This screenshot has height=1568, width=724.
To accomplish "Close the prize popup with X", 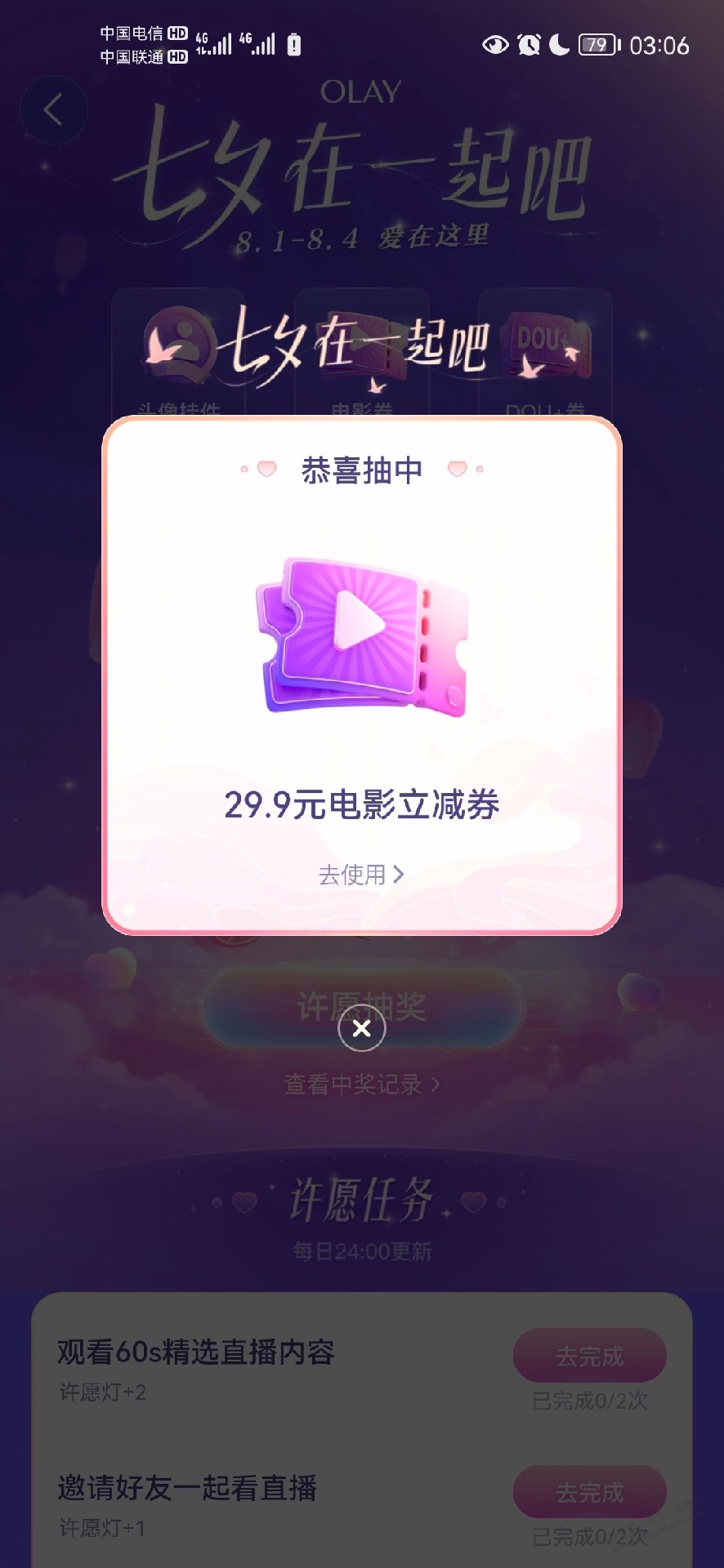I will (x=362, y=1028).
